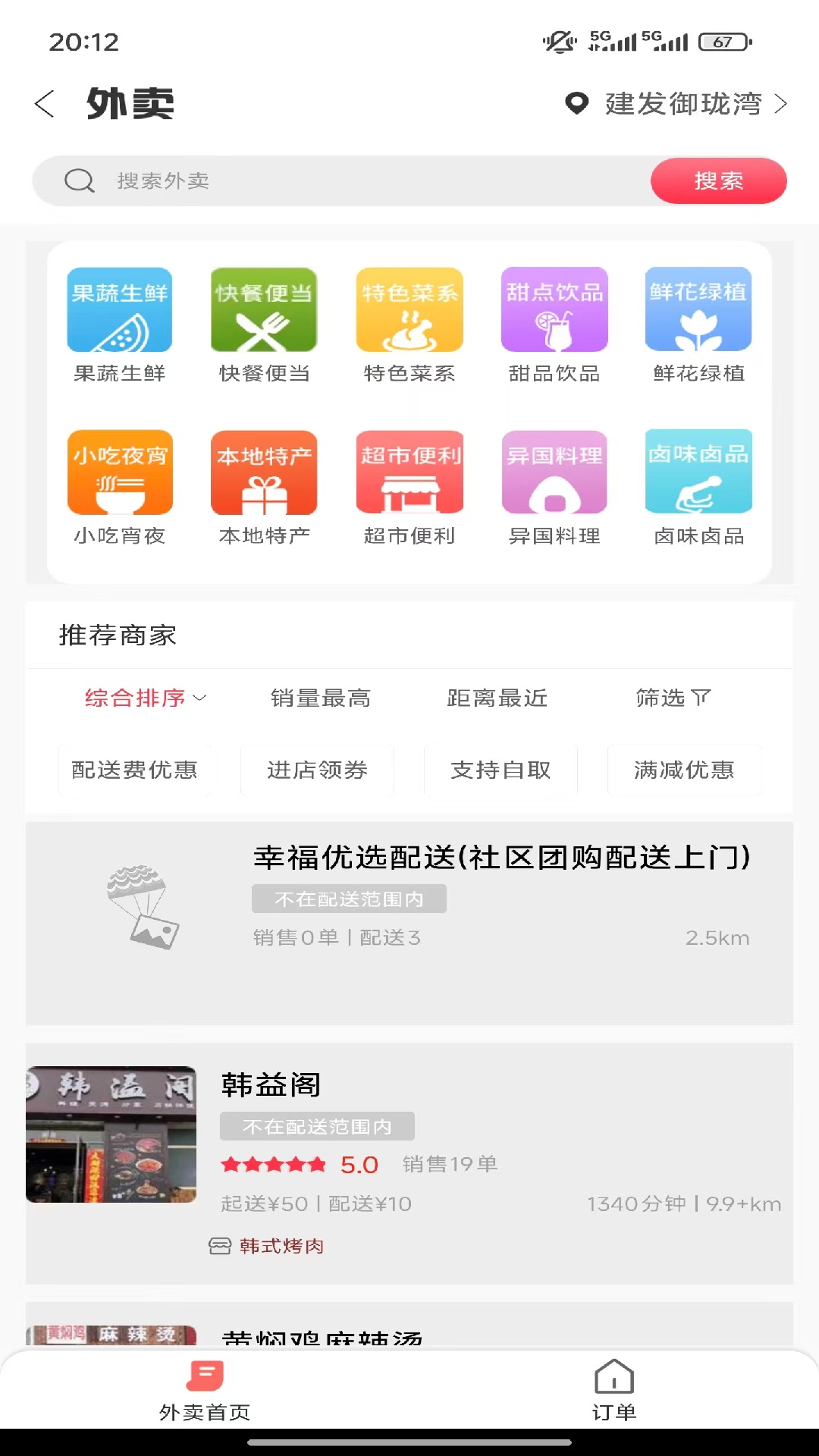Viewport: 819px width, 1456px height.
Task: Tap the 超市便利 category icon
Action: coord(409,472)
